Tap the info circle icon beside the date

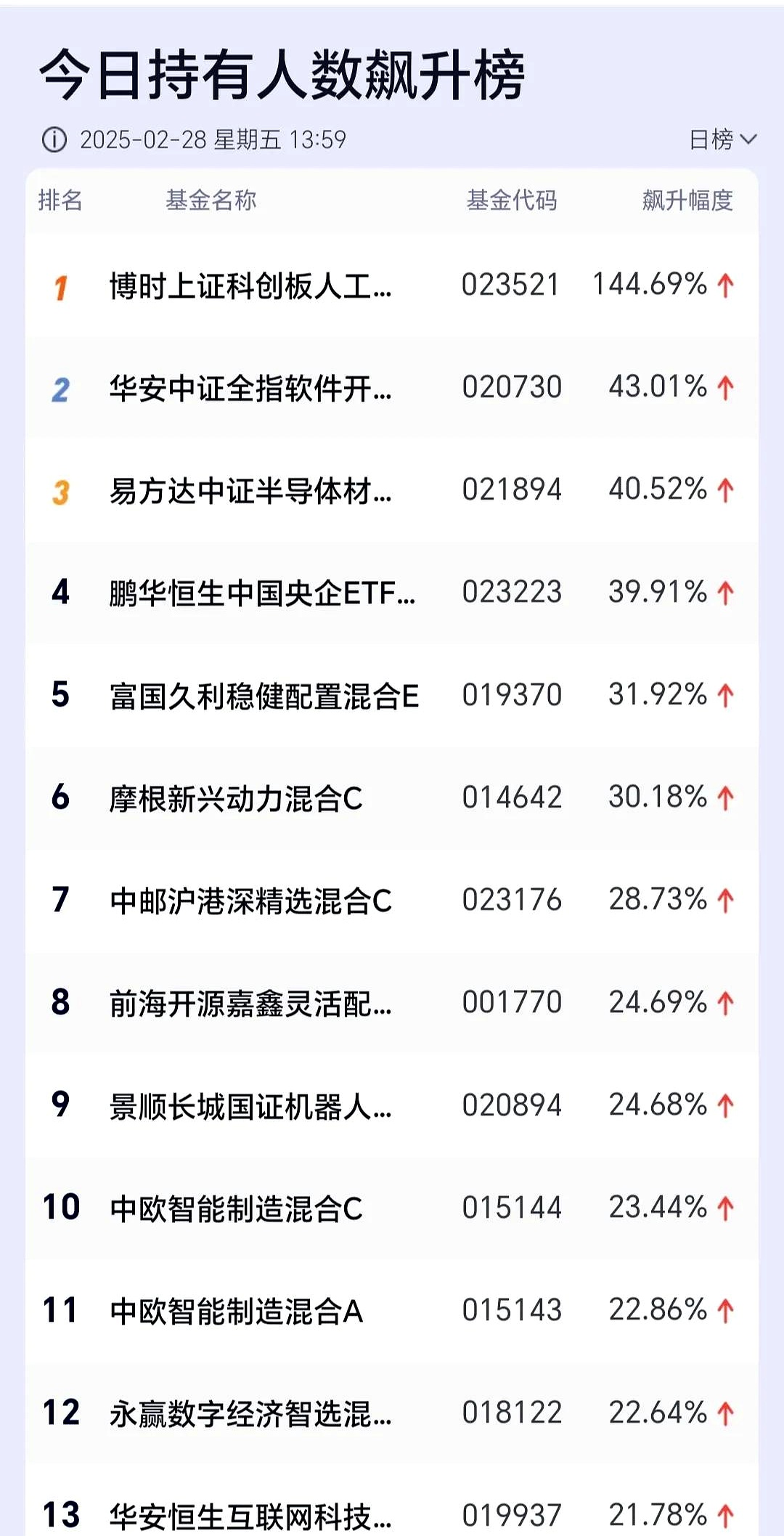click(x=54, y=138)
